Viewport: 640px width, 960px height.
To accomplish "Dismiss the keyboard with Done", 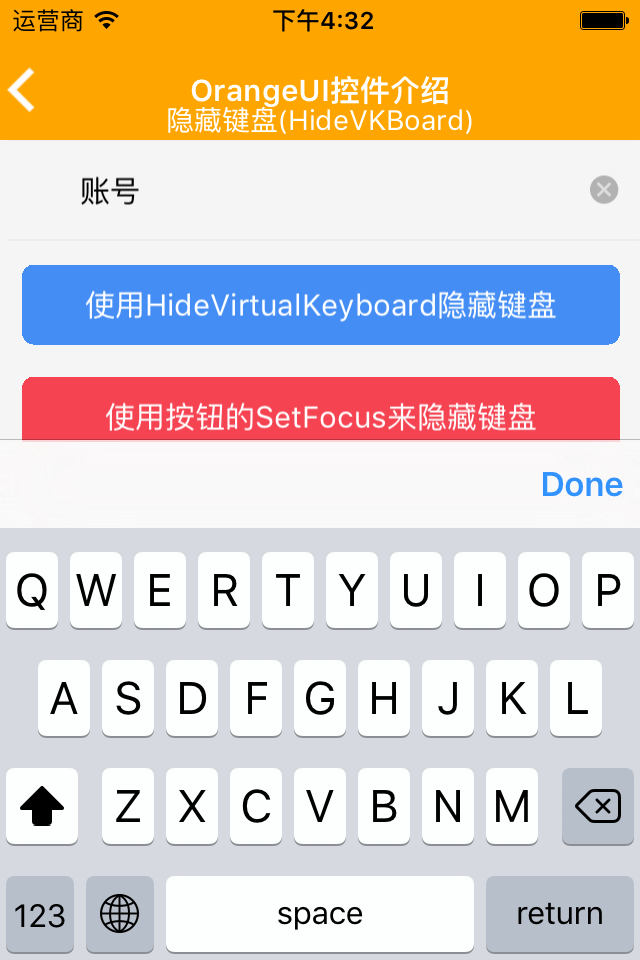I will click(x=581, y=485).
